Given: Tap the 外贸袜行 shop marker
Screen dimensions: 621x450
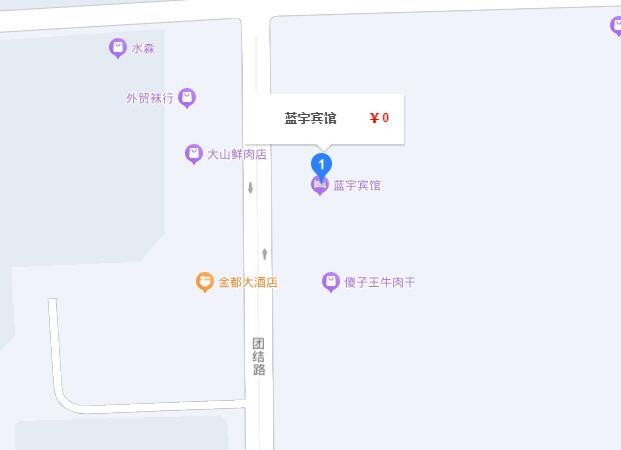Looking at the screenshot, I should pos(187,98).
